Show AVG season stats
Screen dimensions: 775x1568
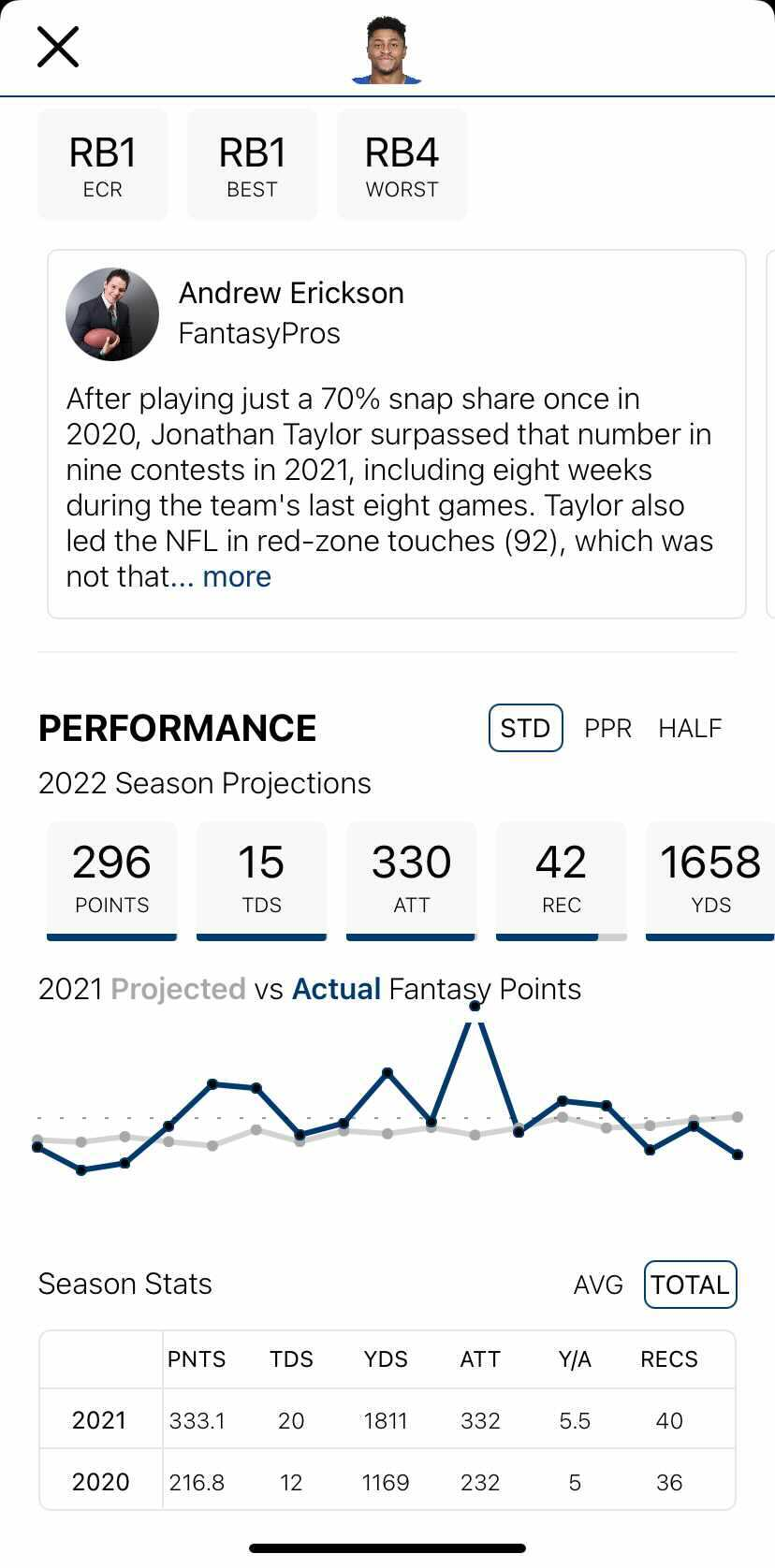tap(598, 1285)
